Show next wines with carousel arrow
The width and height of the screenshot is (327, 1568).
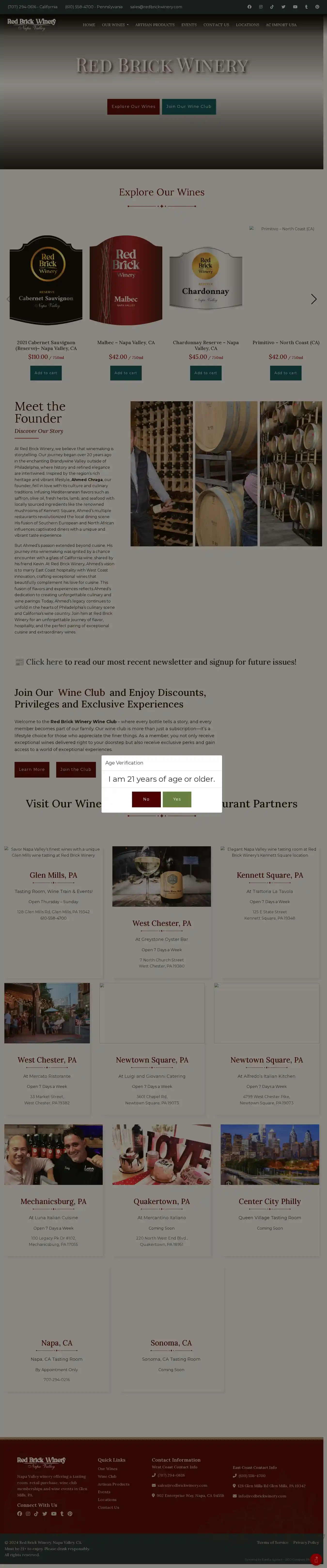tap(314, 299)
